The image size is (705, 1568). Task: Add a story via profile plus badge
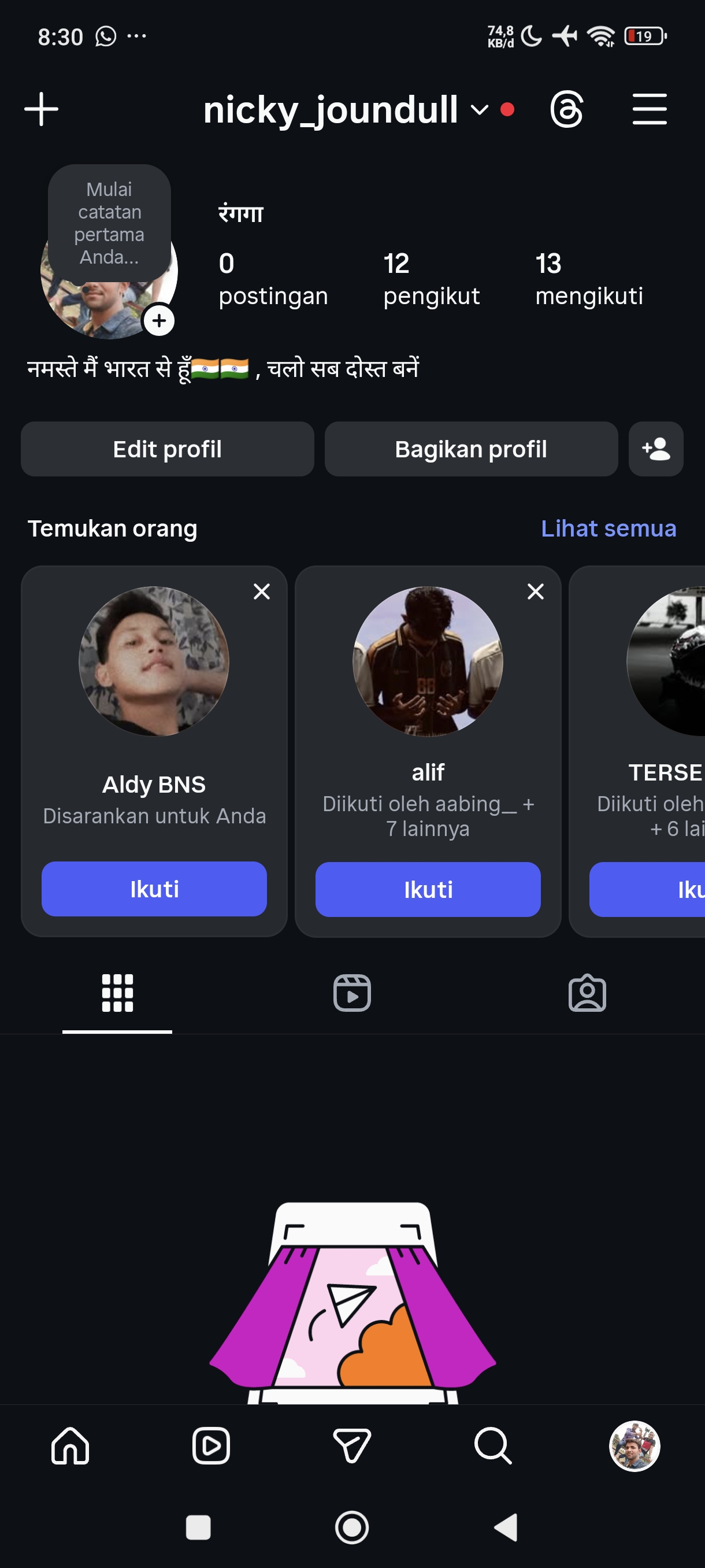159,321
